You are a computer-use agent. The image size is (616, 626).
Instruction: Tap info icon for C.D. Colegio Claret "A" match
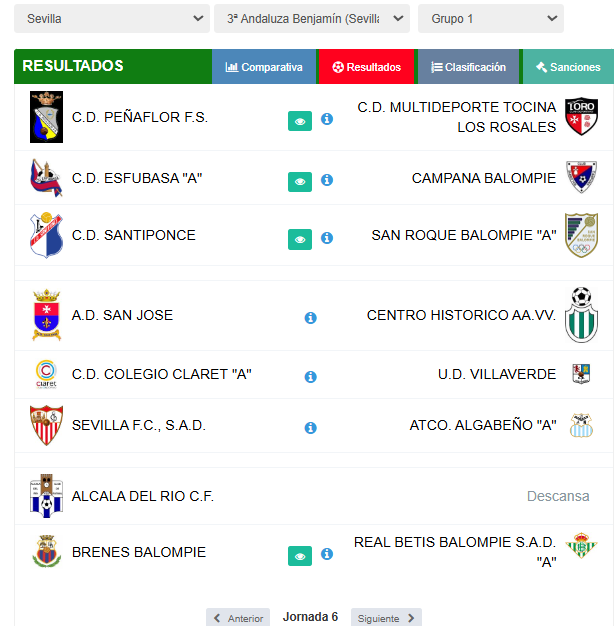(x=310, y=377)
